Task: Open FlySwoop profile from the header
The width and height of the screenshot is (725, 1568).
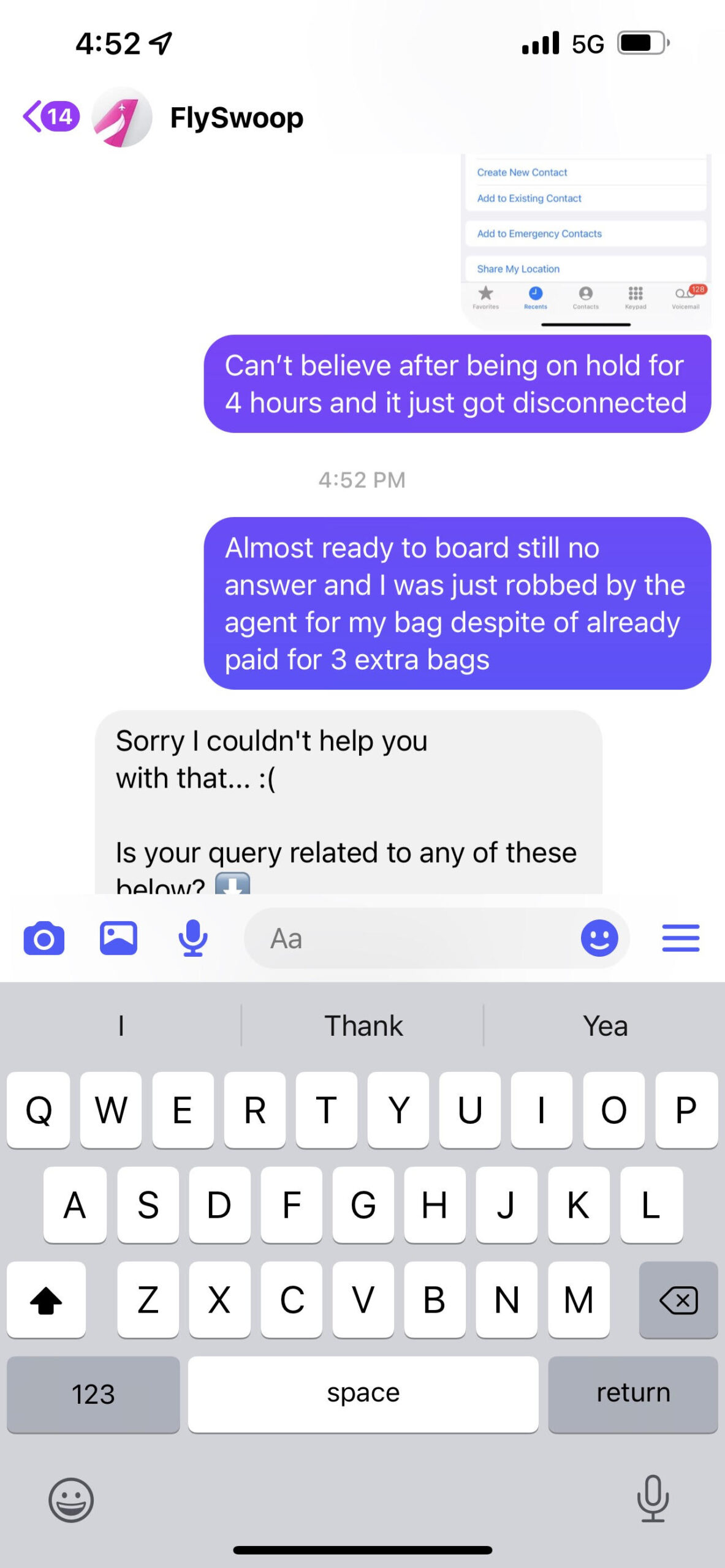Action: [236, 118]
